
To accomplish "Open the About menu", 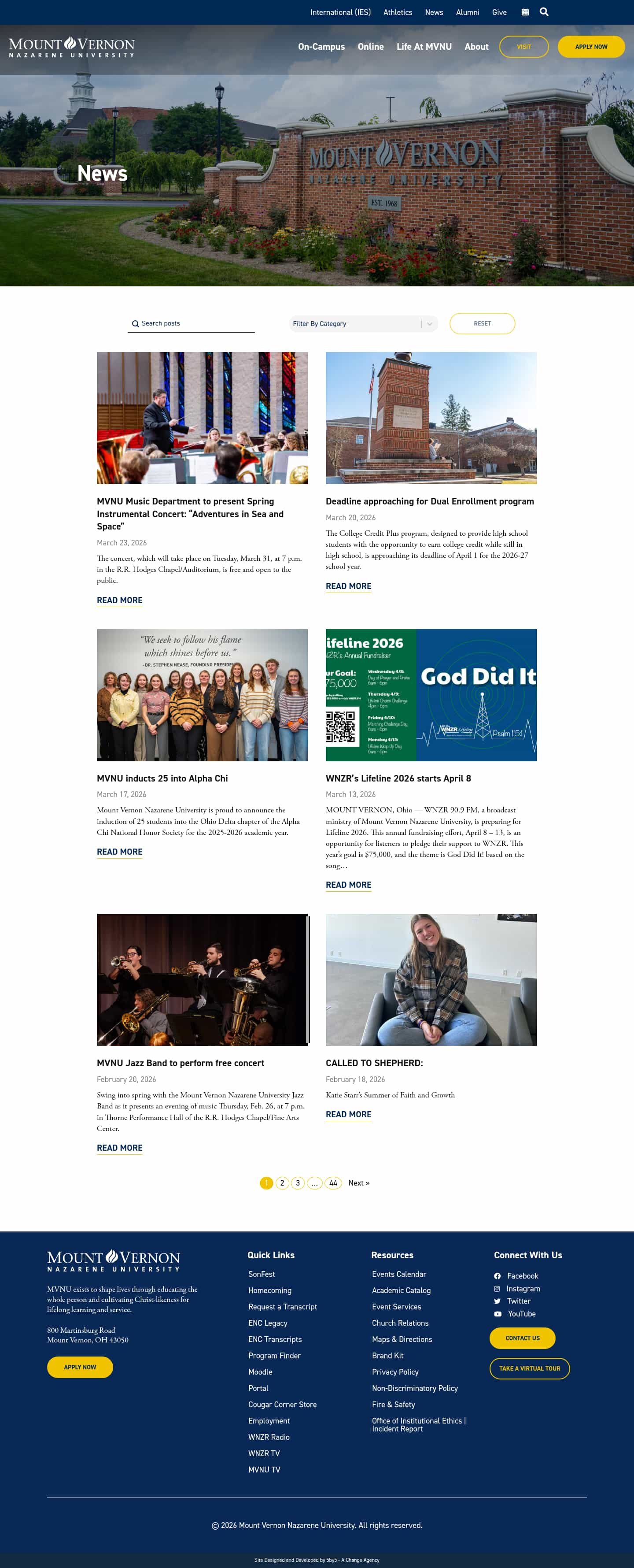I will [476, 46].
